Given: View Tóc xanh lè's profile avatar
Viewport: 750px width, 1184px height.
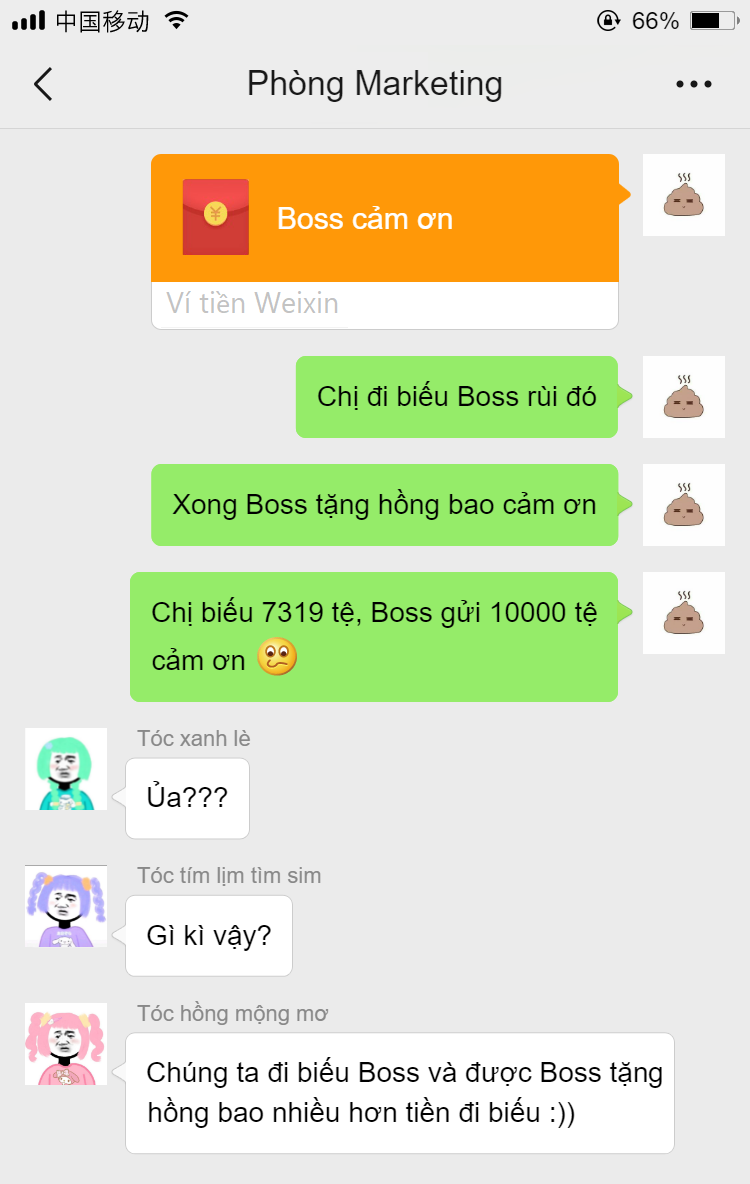Looking at the screenshot, I should [x=66, y=769].
